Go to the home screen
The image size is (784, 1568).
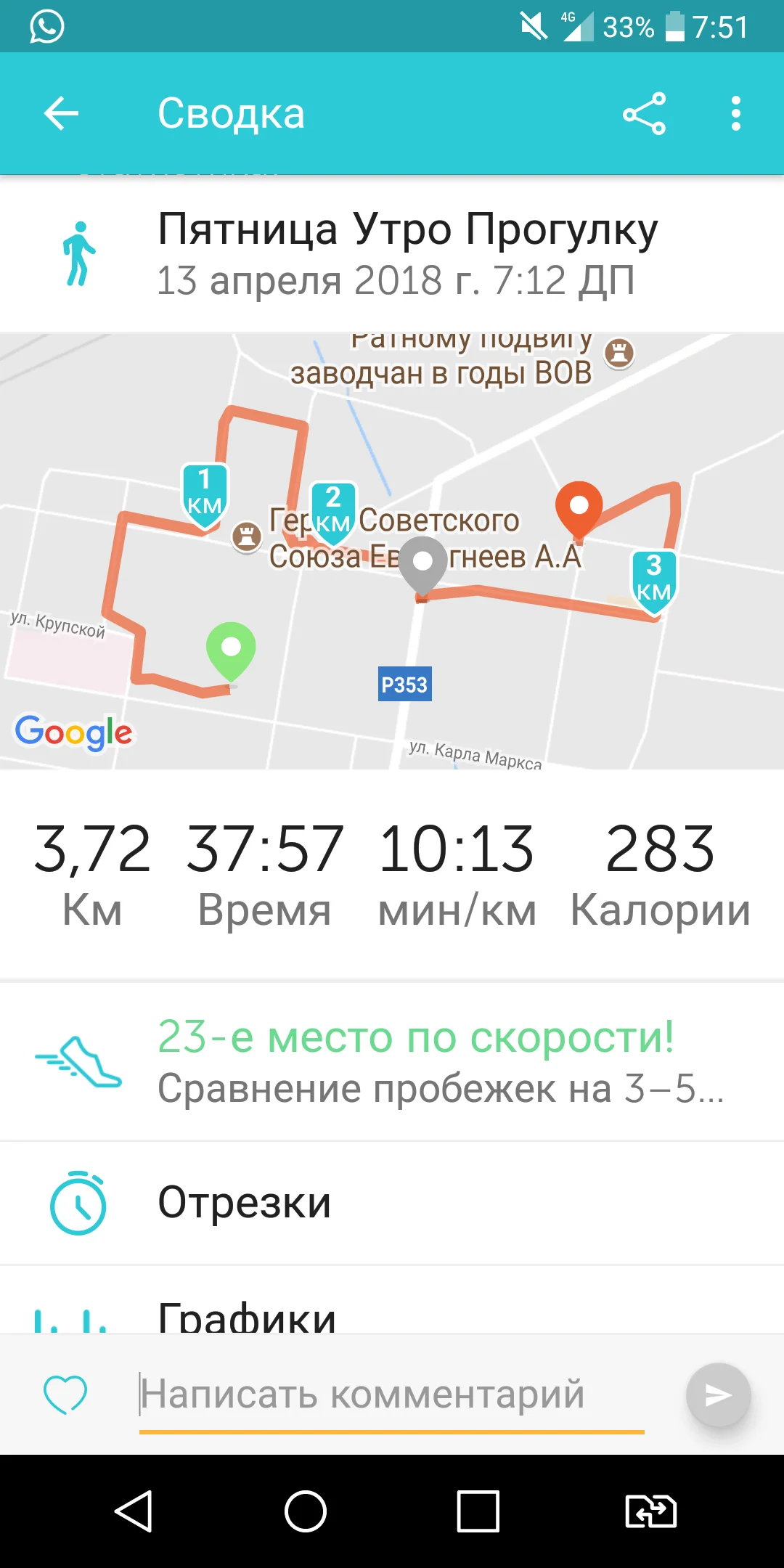tap(305, 1511)
